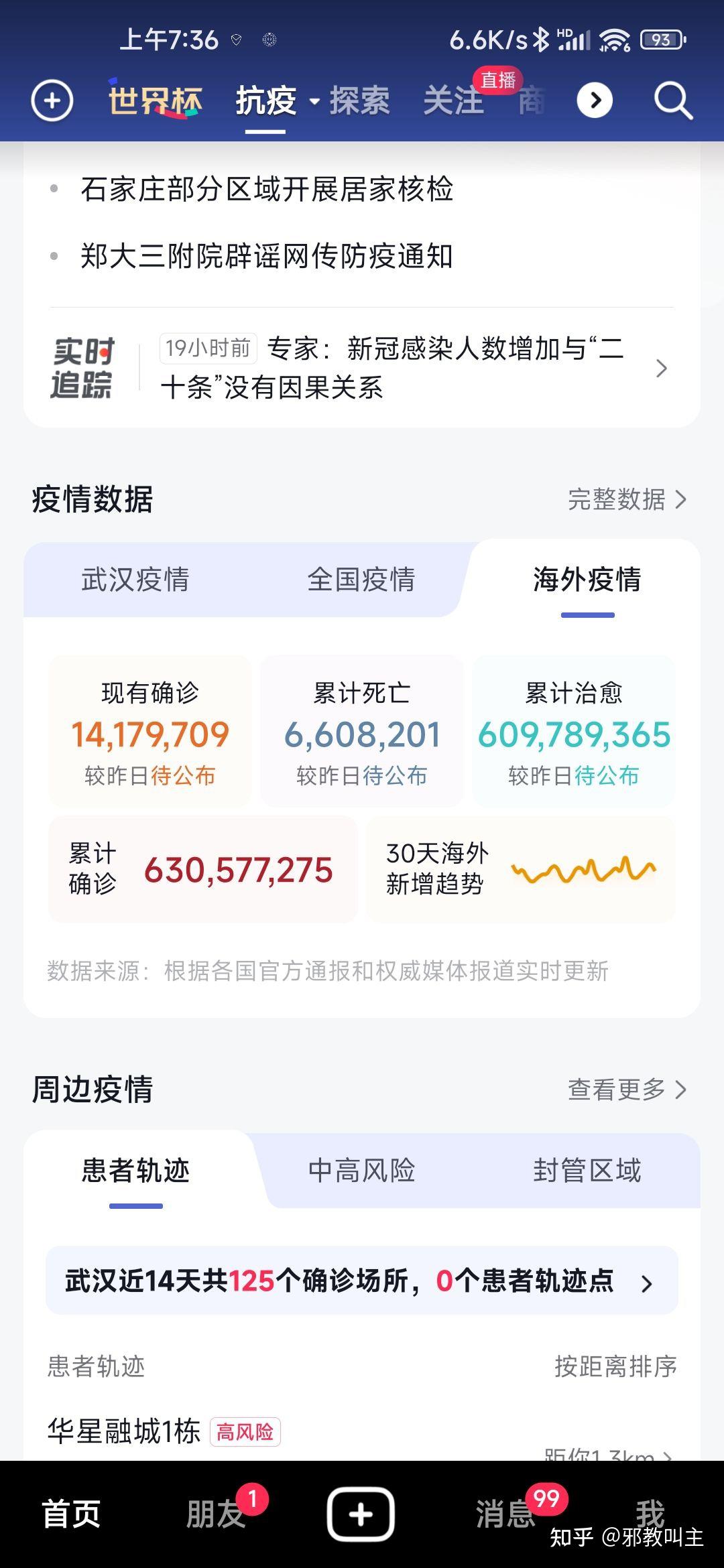Go to the 朋友 bottom tab
Image resolution: width=724 pixels, height=1568 pixels.
pyautogui.click(x=216, y=1514)
